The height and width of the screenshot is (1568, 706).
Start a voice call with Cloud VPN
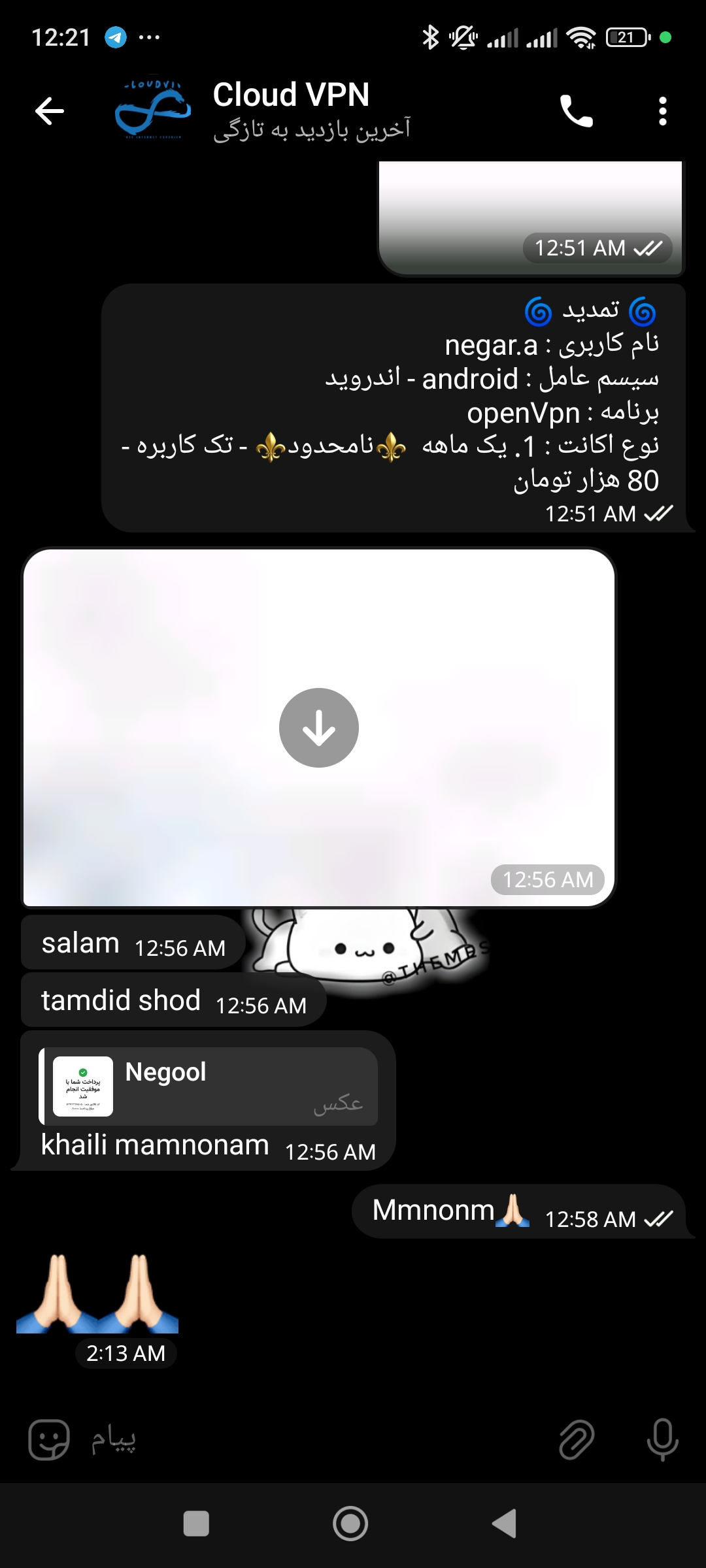click(576, 111)
